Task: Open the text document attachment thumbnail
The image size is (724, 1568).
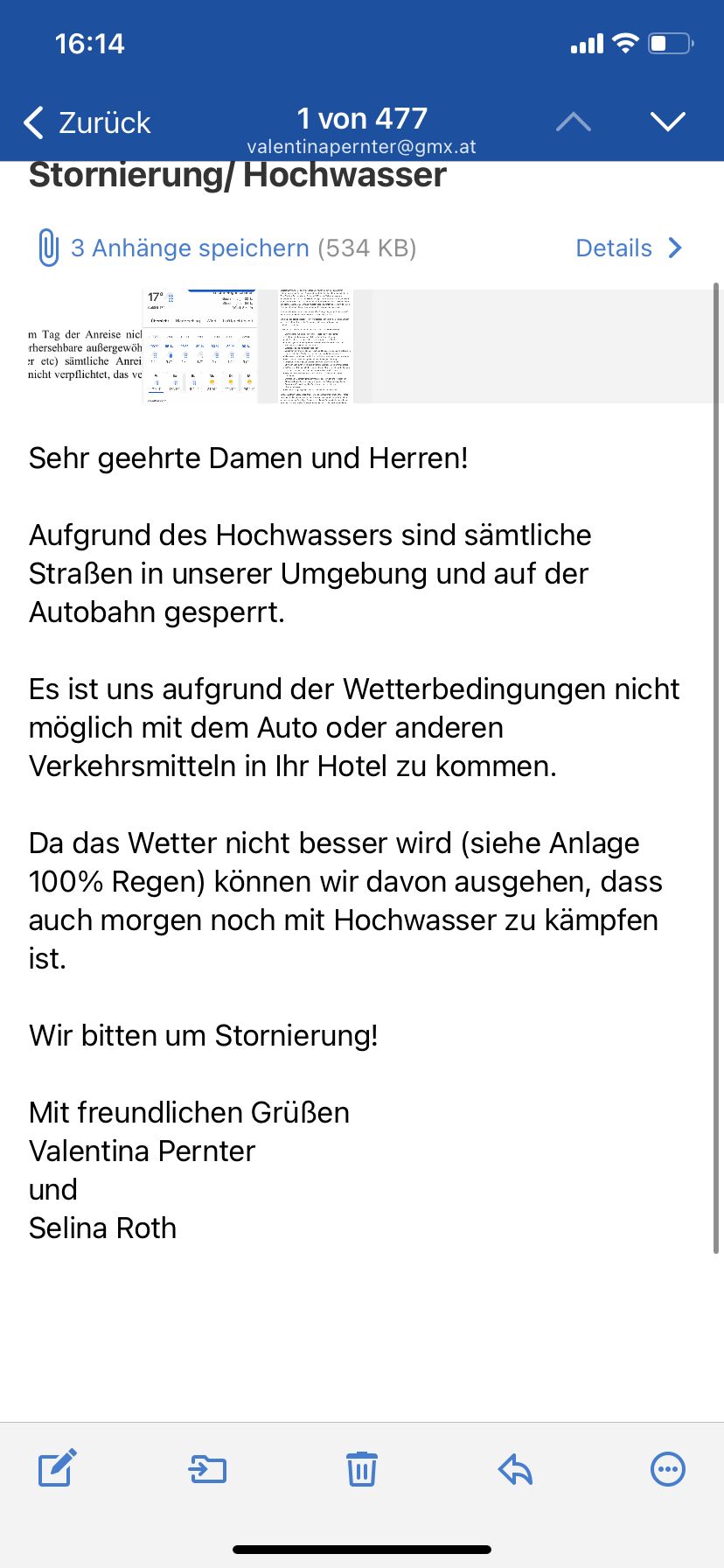Action: pyautogui.click(x=316, y=346)
